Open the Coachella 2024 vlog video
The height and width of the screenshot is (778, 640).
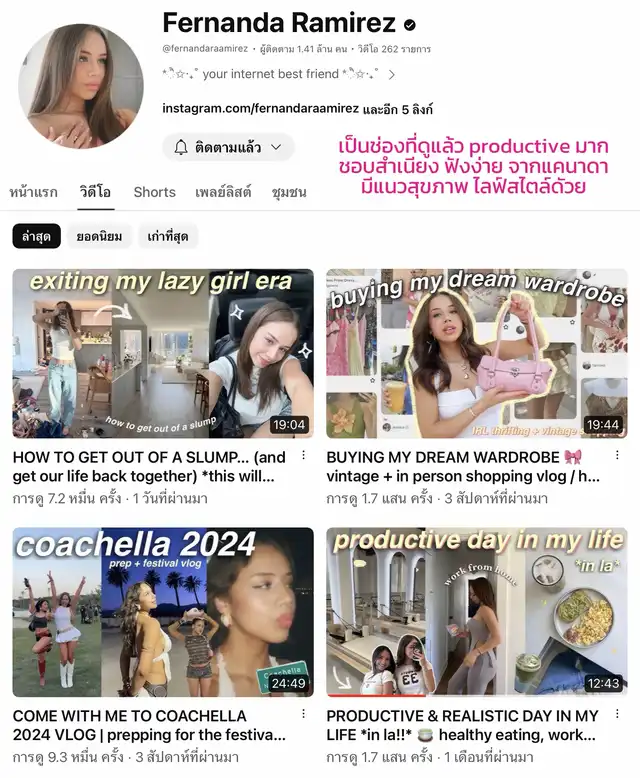point(162,612)
